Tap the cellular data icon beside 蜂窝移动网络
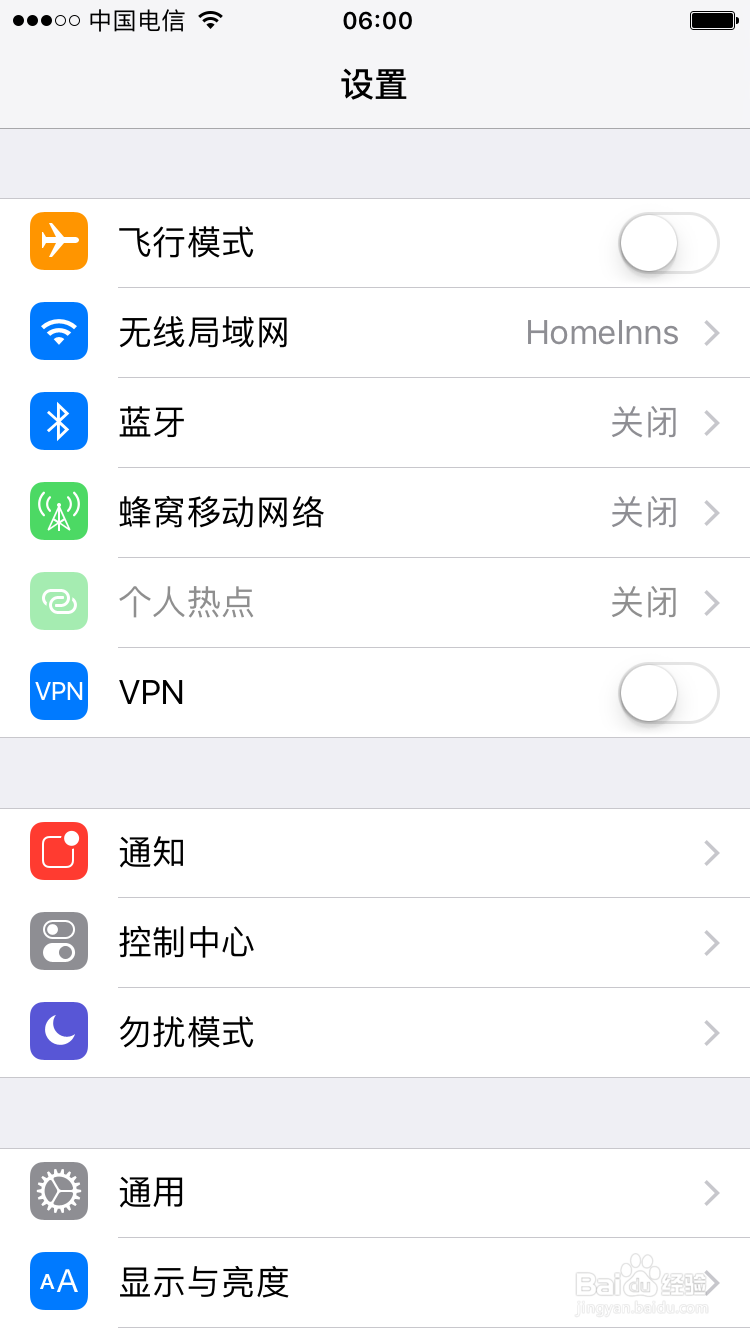This screenshot has width=750, height=1334. pyautogui.click(x=58, y=511)
